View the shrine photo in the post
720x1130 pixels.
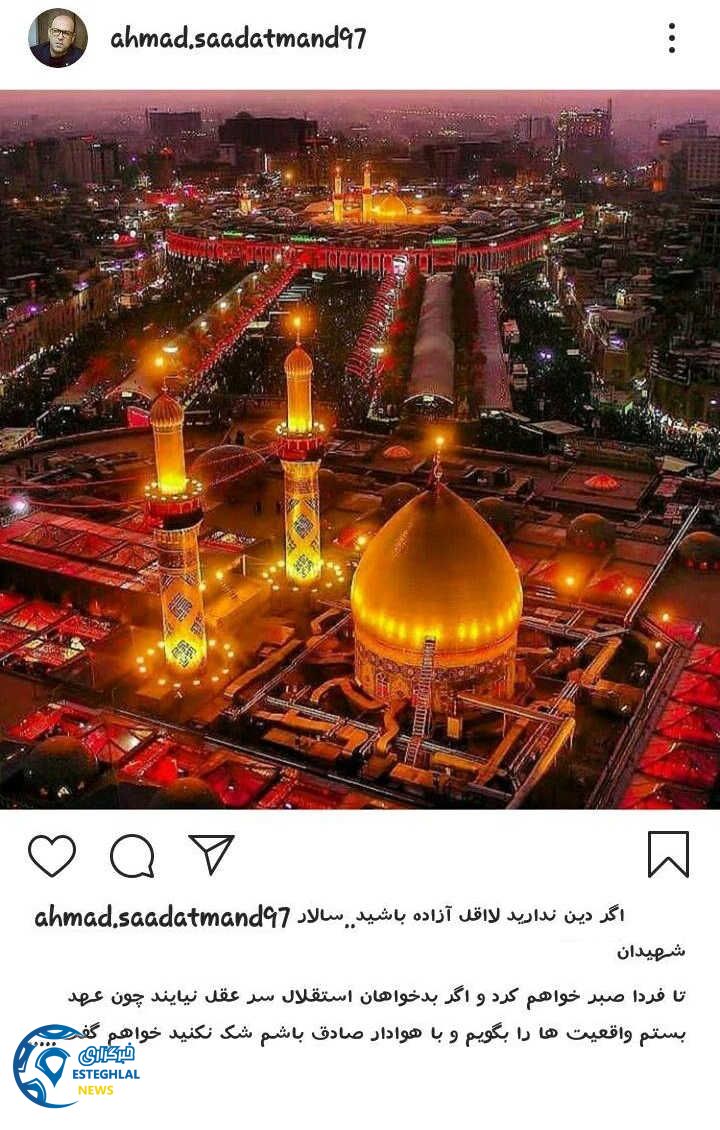pyautogui.click(x=360, y=450)
